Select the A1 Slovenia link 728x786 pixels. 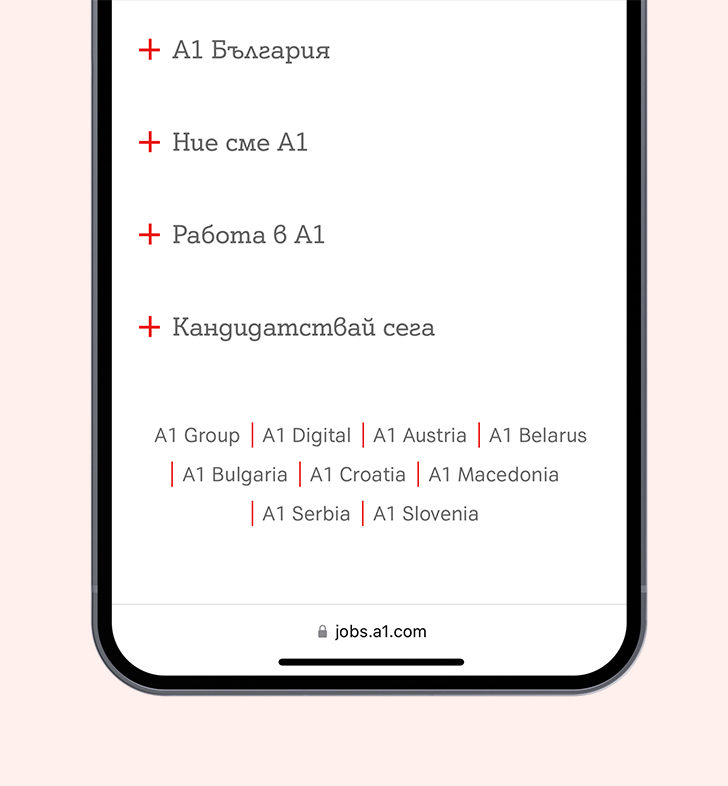pyautogui.click(x=425, y=514)
